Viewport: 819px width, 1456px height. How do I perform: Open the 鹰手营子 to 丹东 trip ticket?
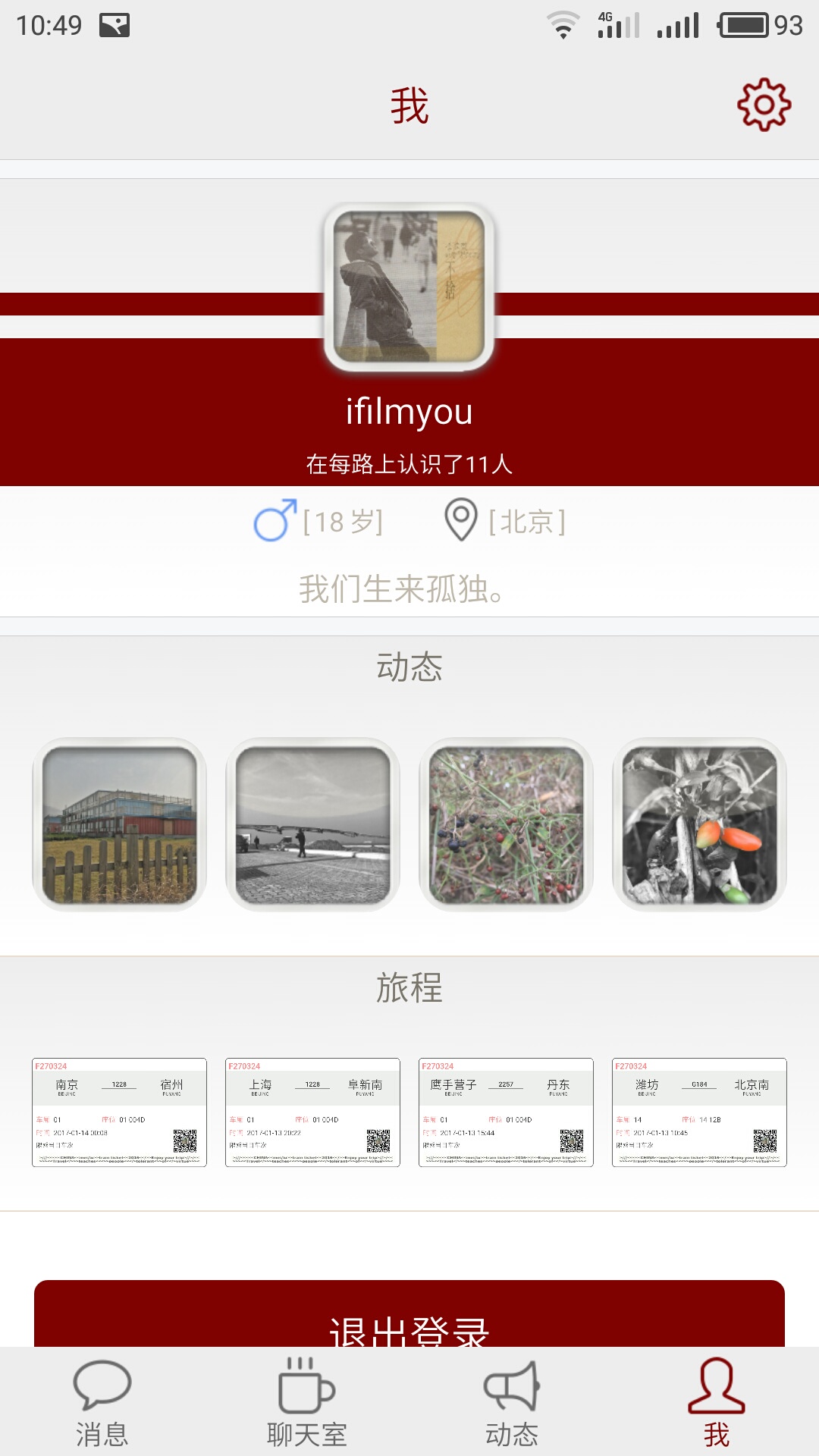506,1112
